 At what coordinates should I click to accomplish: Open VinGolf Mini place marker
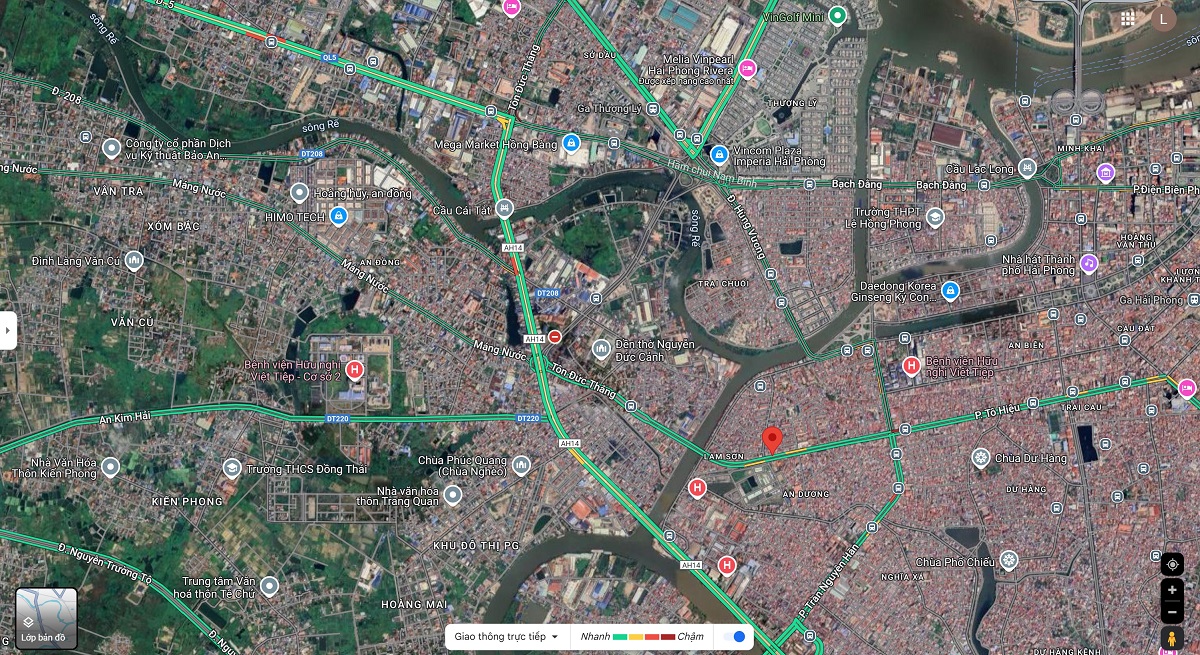[x=838, y=16]
